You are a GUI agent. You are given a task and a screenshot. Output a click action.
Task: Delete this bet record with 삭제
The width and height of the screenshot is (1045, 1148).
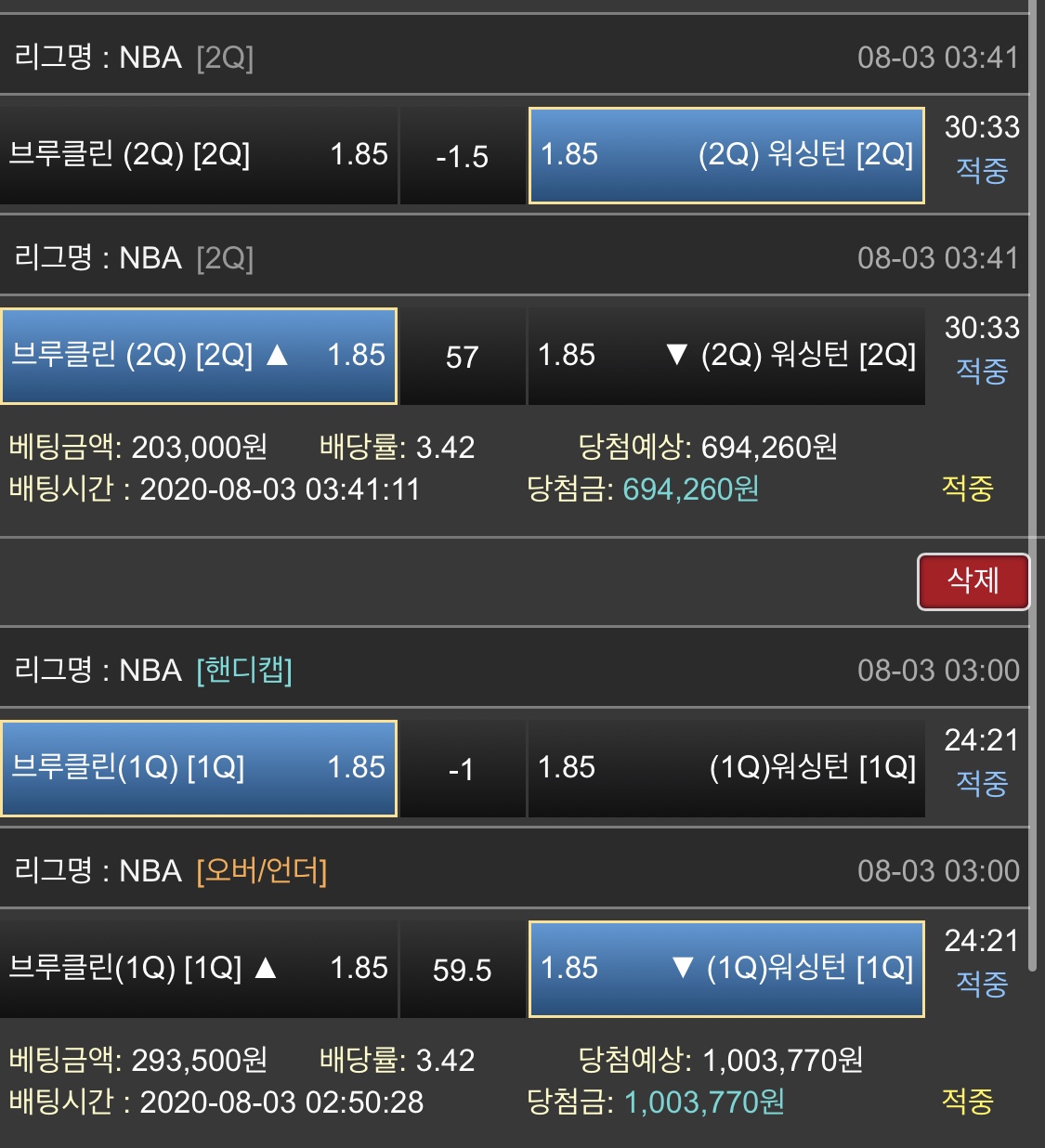[973, 582]
